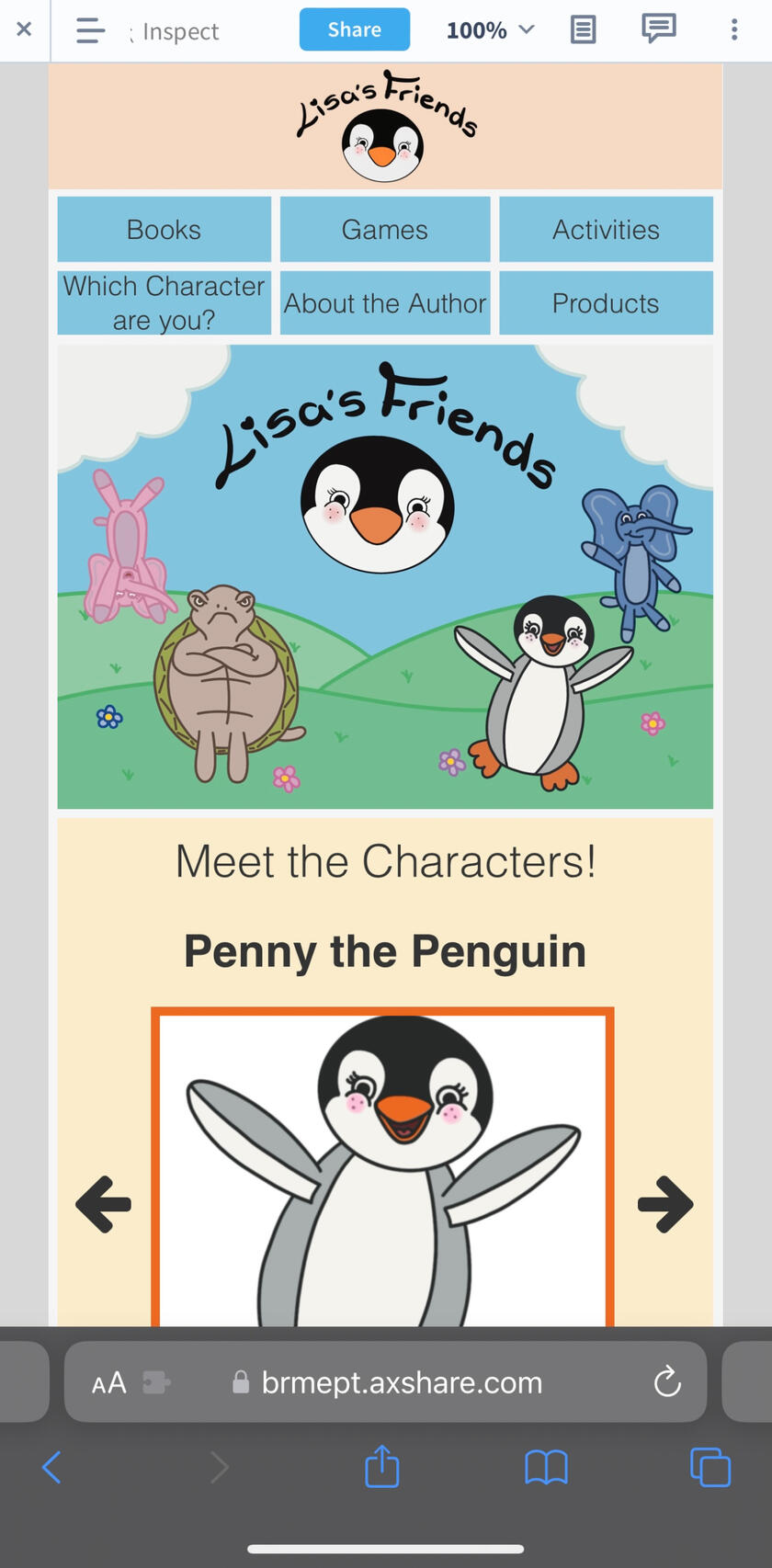Image resolution: width=772 pixels, height=1568 pixels.
Task: Select the Activities button
Action: point(606,229)
